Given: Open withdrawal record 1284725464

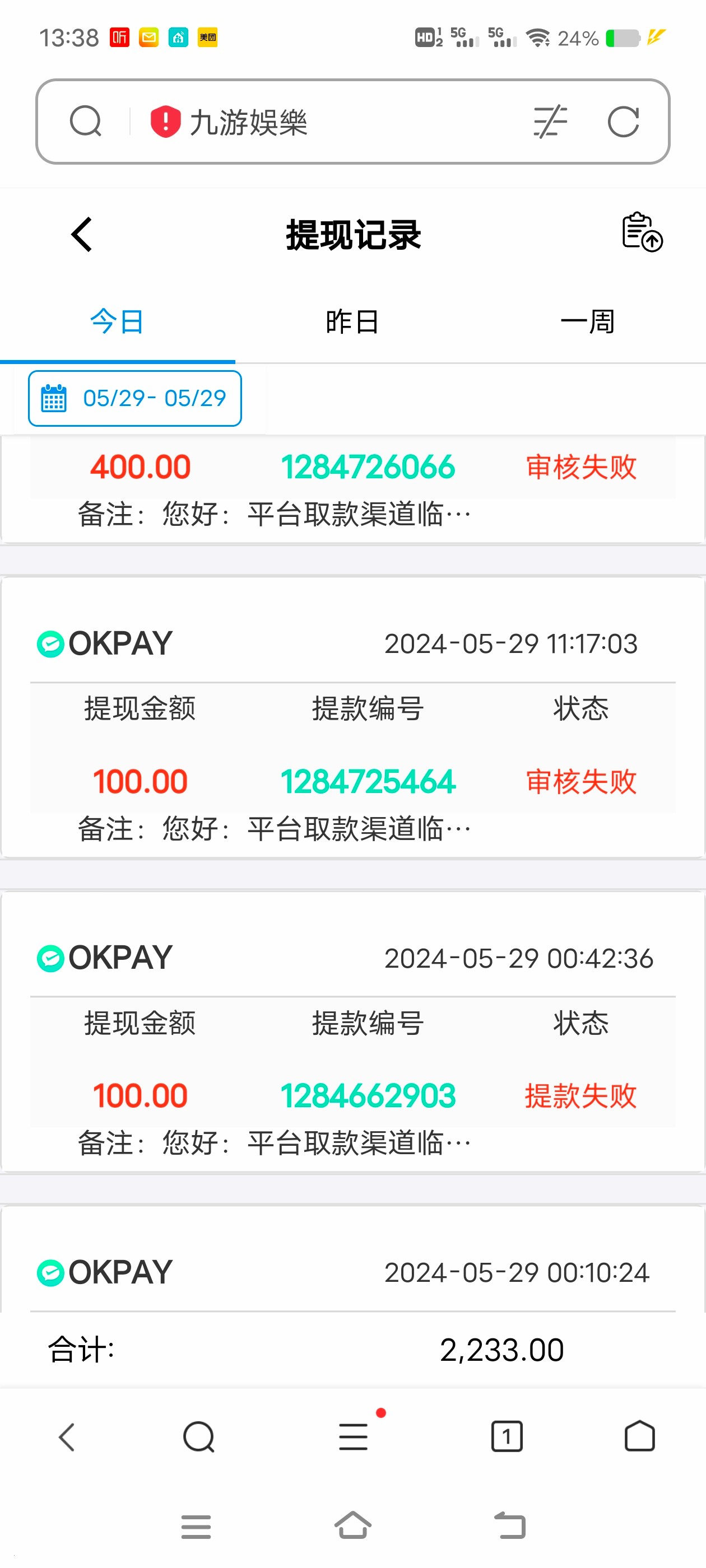Looking at the screenshot, I should pyautogui.click(x=368, y=782).
